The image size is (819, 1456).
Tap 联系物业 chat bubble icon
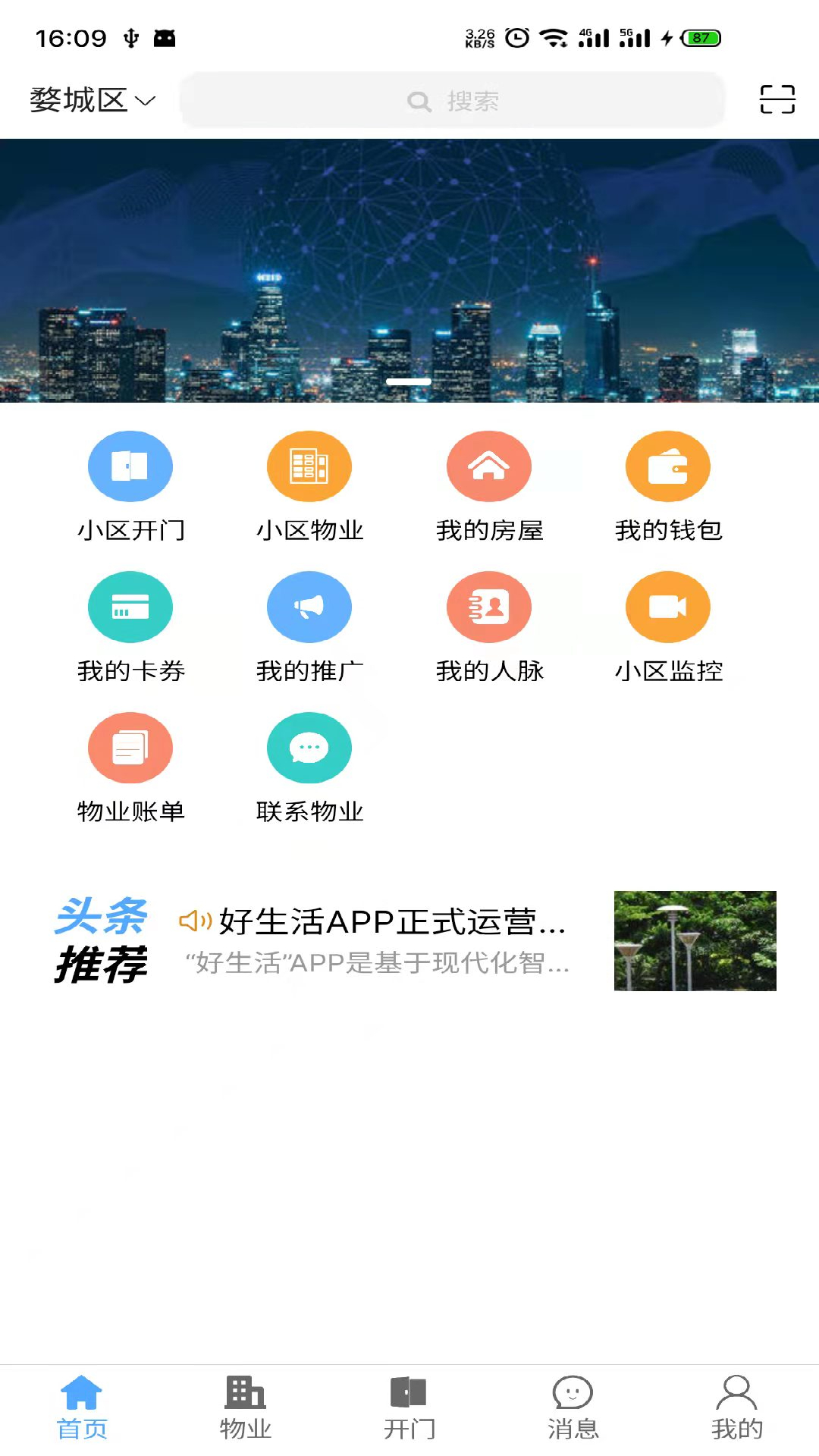point(309,747)
